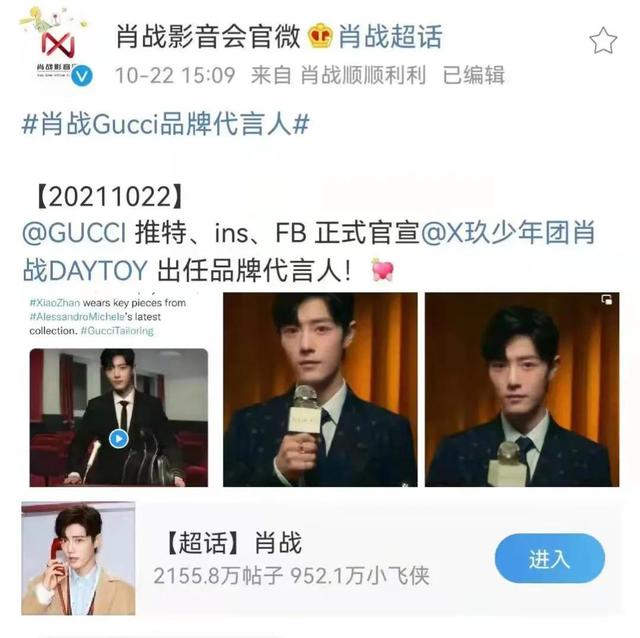The width and height of the screenshot is (640, 638).
Task: View the third photo on the right
Action: (521, 390)
